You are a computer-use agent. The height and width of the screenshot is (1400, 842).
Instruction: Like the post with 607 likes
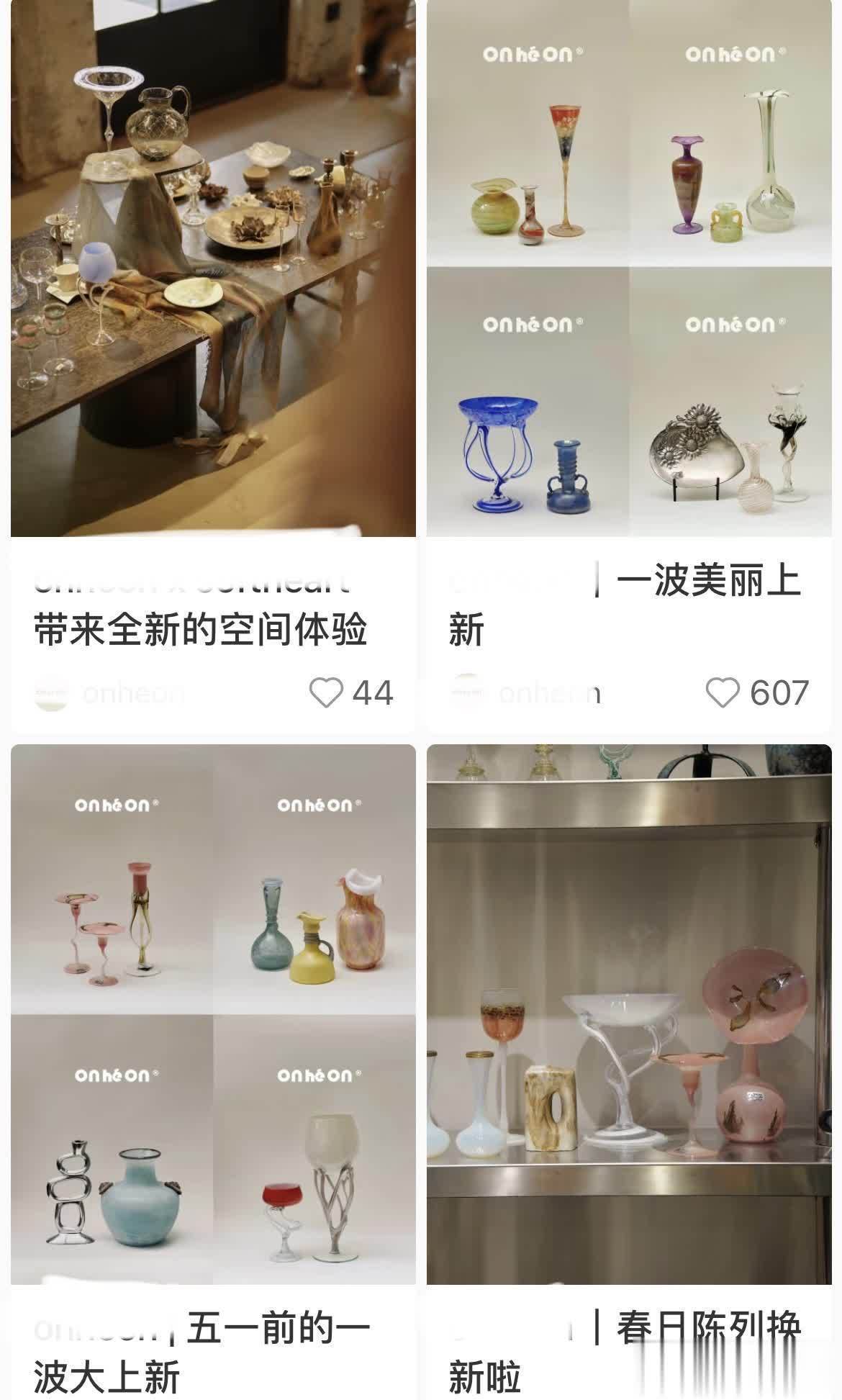(x=723, y=692)
